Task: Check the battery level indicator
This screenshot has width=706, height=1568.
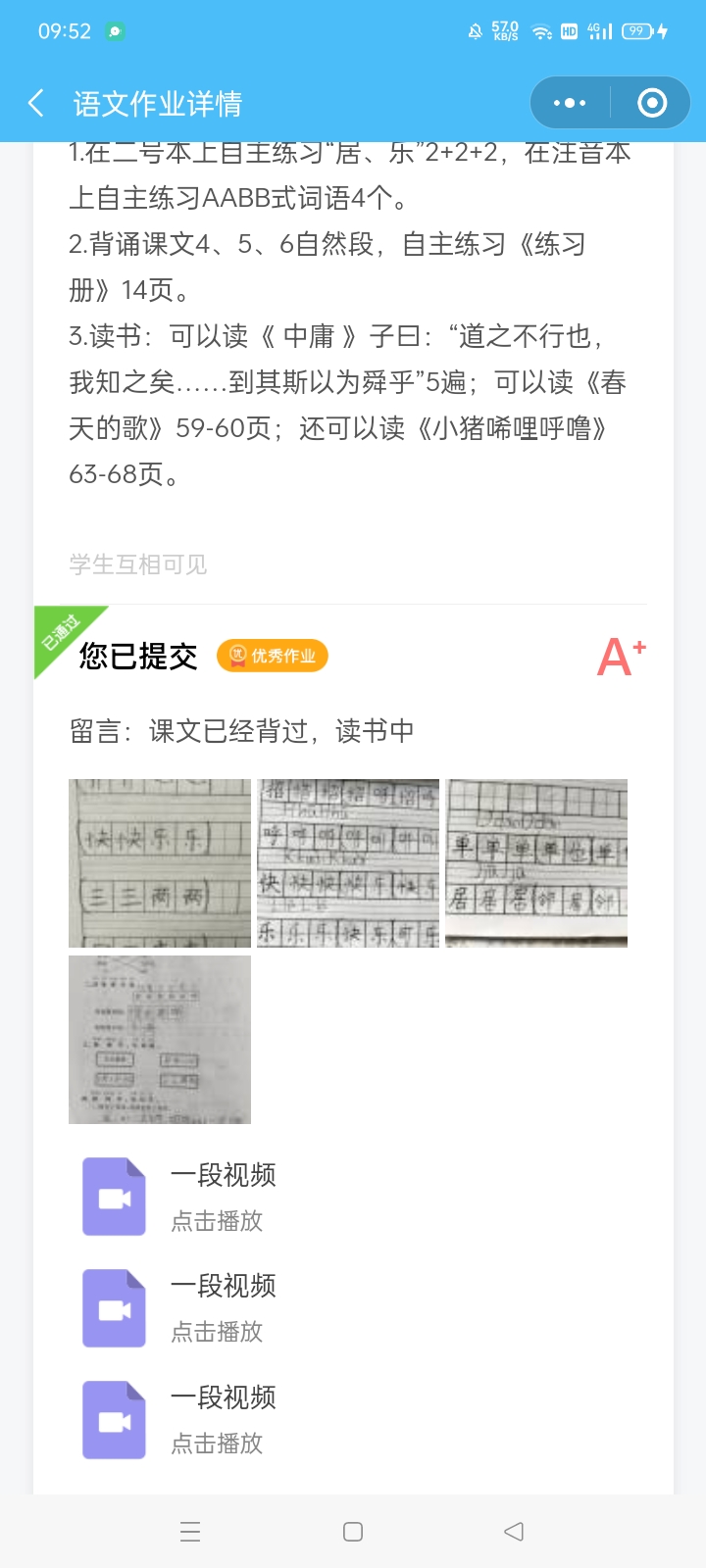Action: tap(633, 30)
